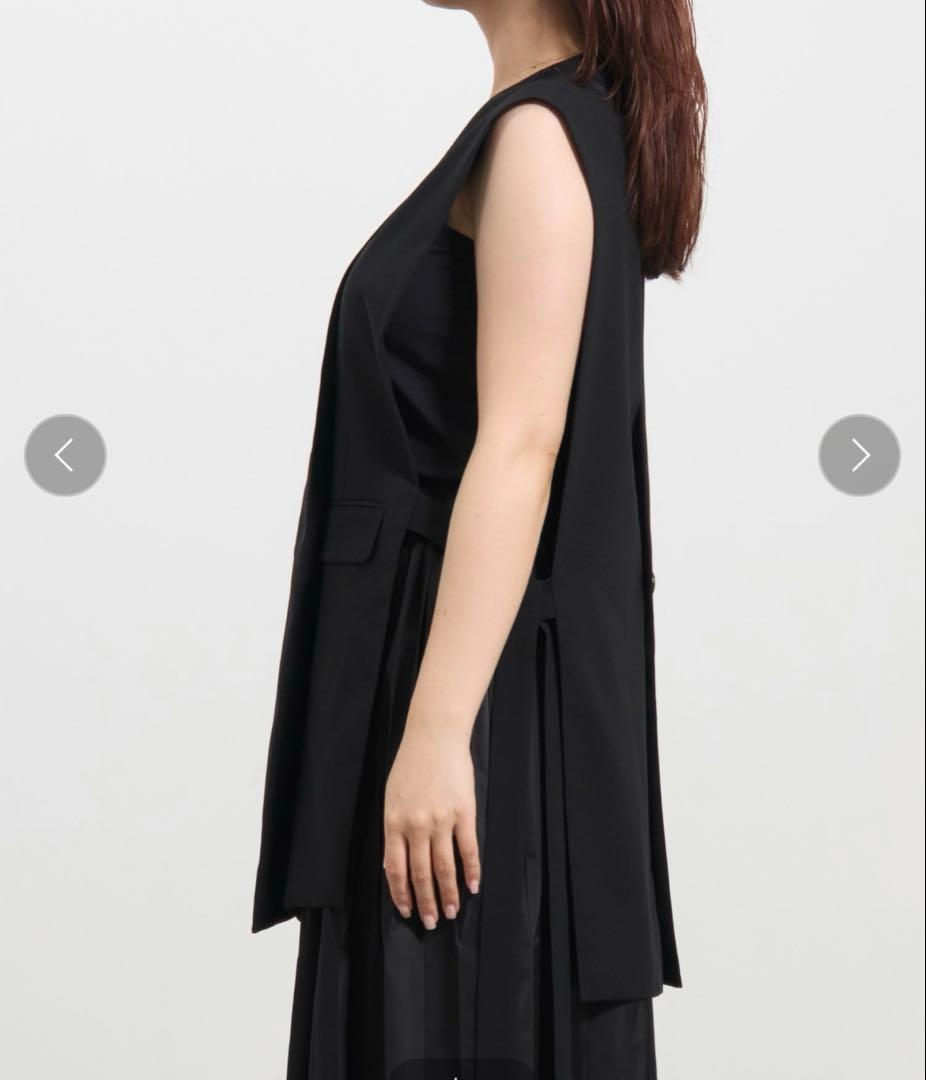Image resolution: width=926 pixels, height=1080 pixels.
Task: Go to the previous product photo
Action: click(x=65, y=456)
